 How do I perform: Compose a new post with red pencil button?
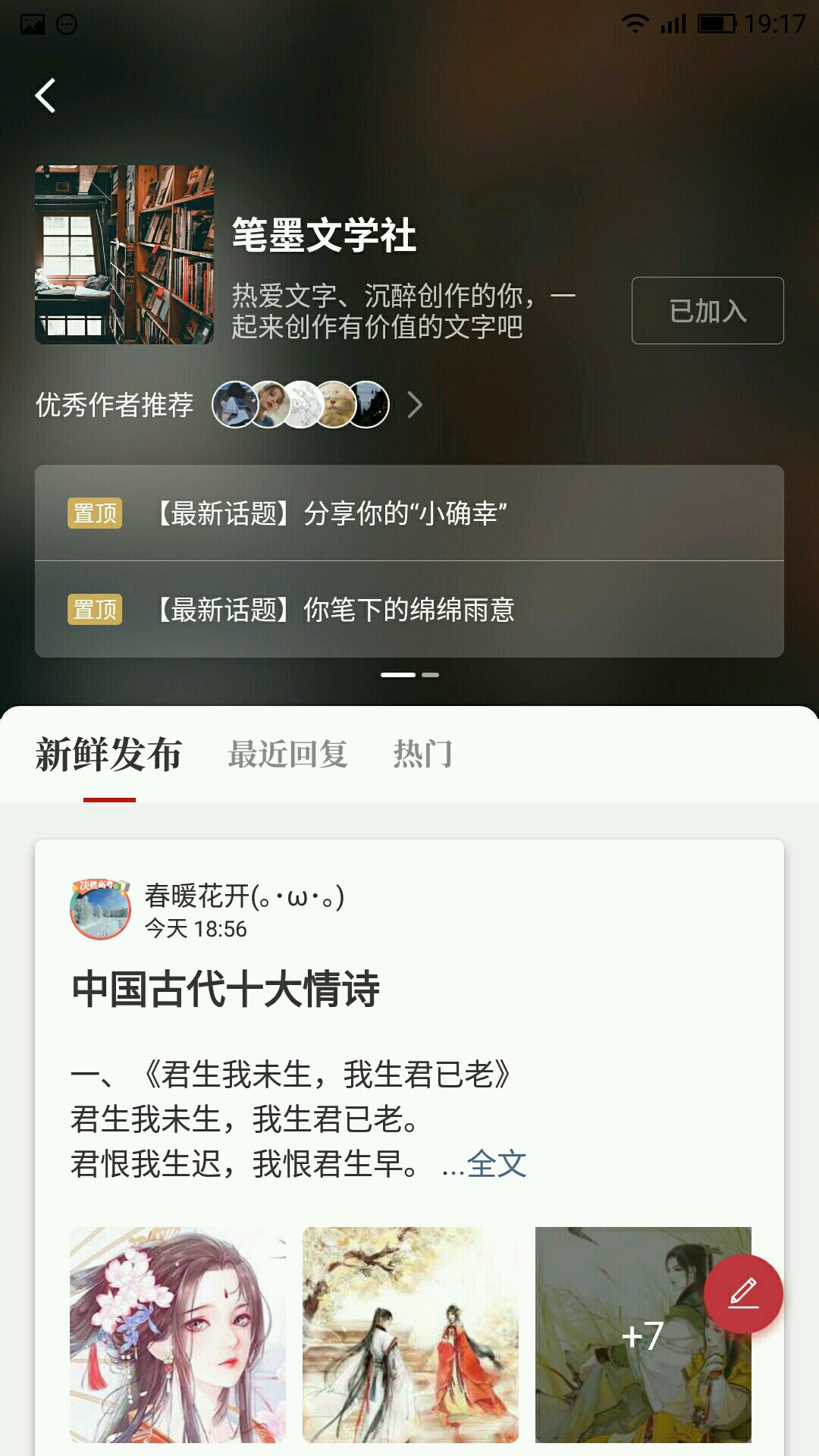(743, 1294)
